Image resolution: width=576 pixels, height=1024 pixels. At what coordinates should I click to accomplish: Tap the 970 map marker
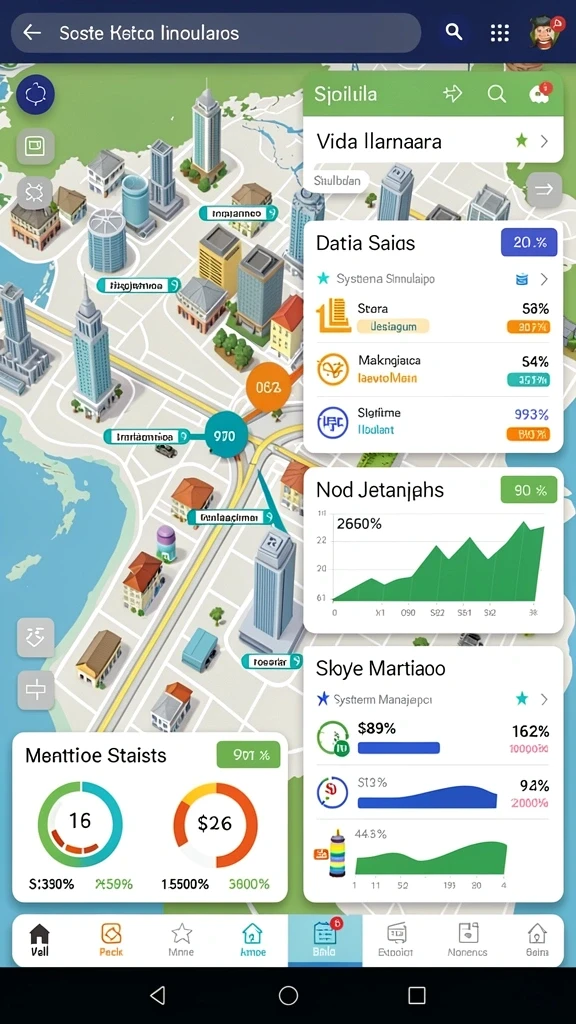click(226, 435)
